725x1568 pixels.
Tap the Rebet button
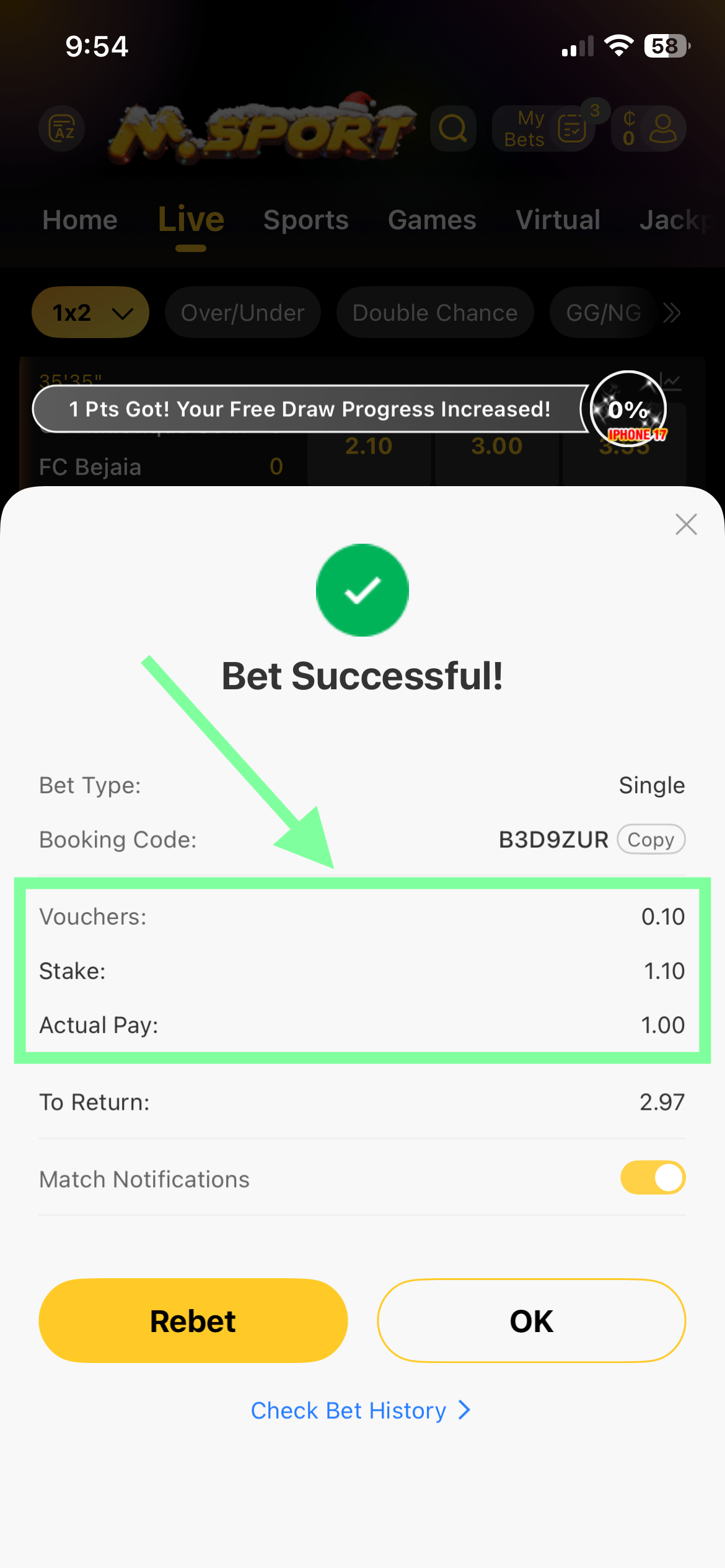[193, 1321]
